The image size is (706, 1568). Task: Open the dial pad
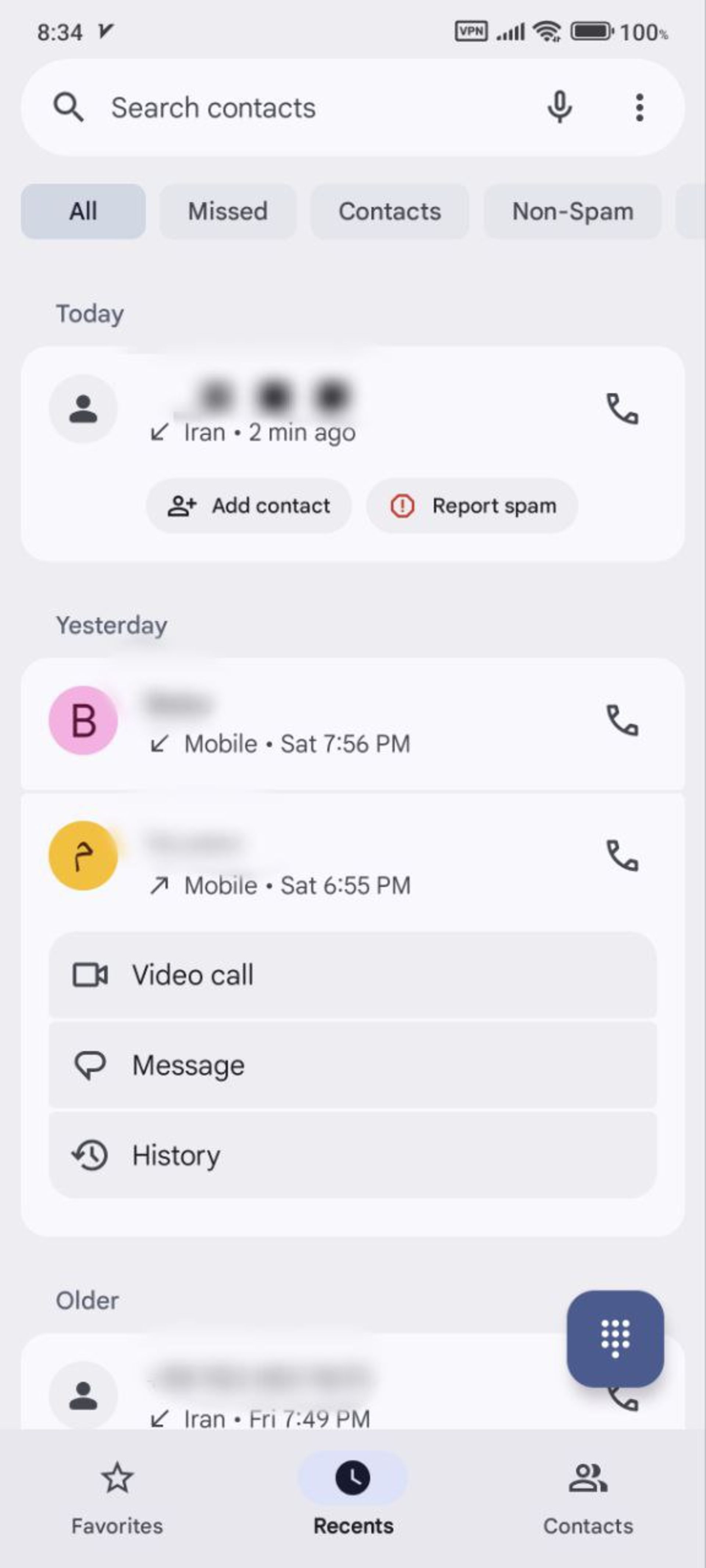tap(615, 1339)
